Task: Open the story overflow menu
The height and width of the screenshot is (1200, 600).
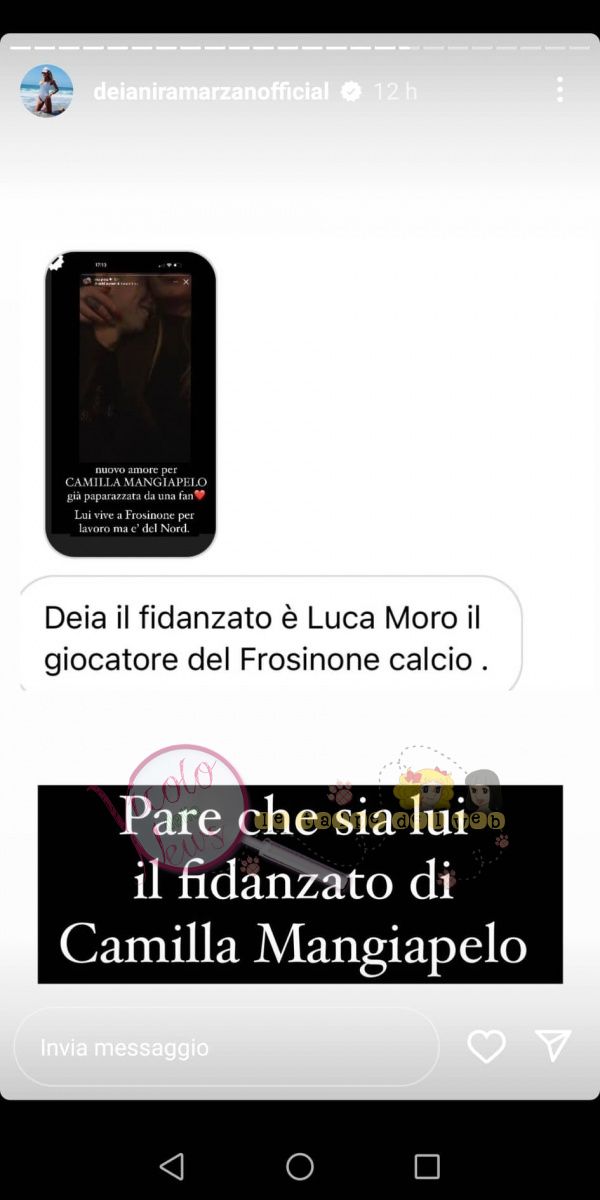Action: [560, 90]
